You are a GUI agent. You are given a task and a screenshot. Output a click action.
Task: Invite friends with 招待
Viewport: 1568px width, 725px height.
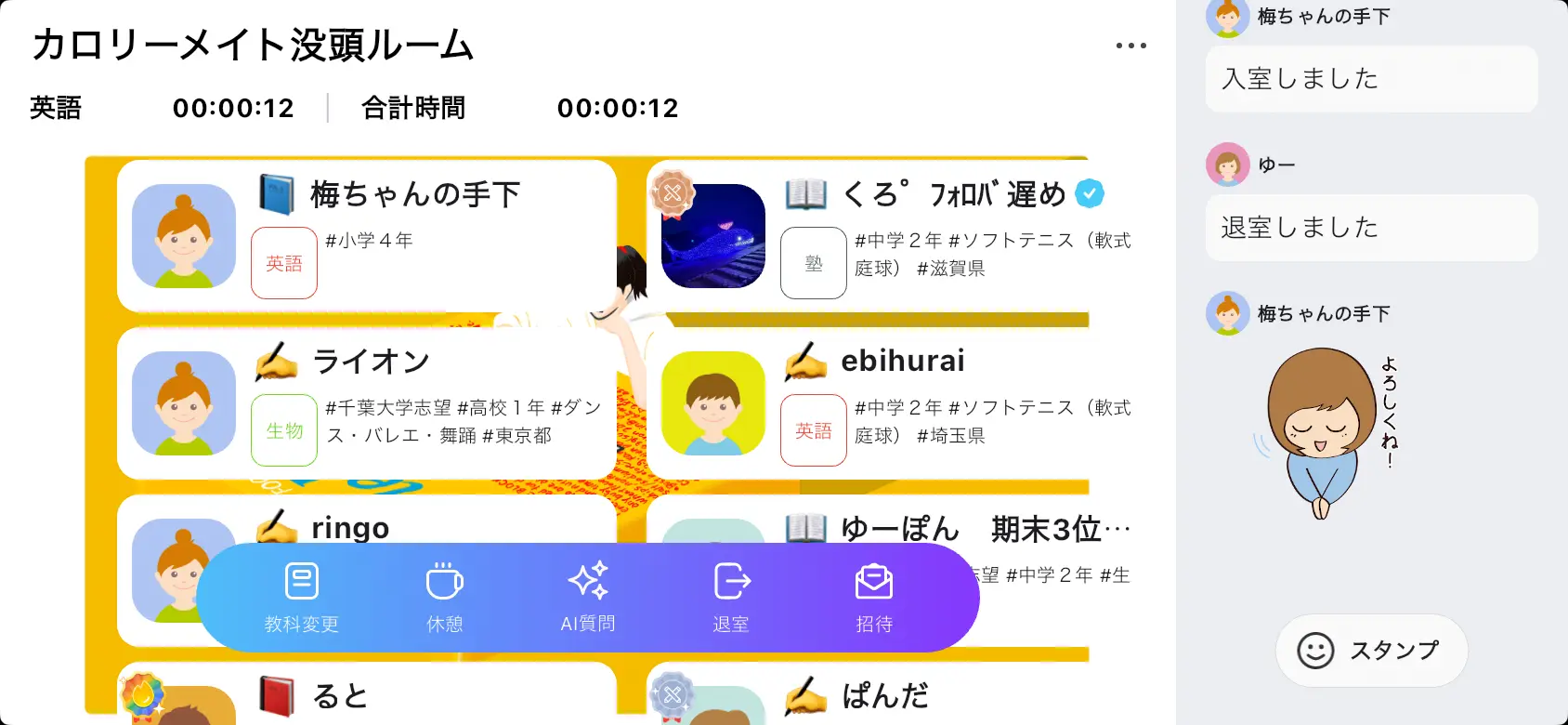[x=873, y=597]
